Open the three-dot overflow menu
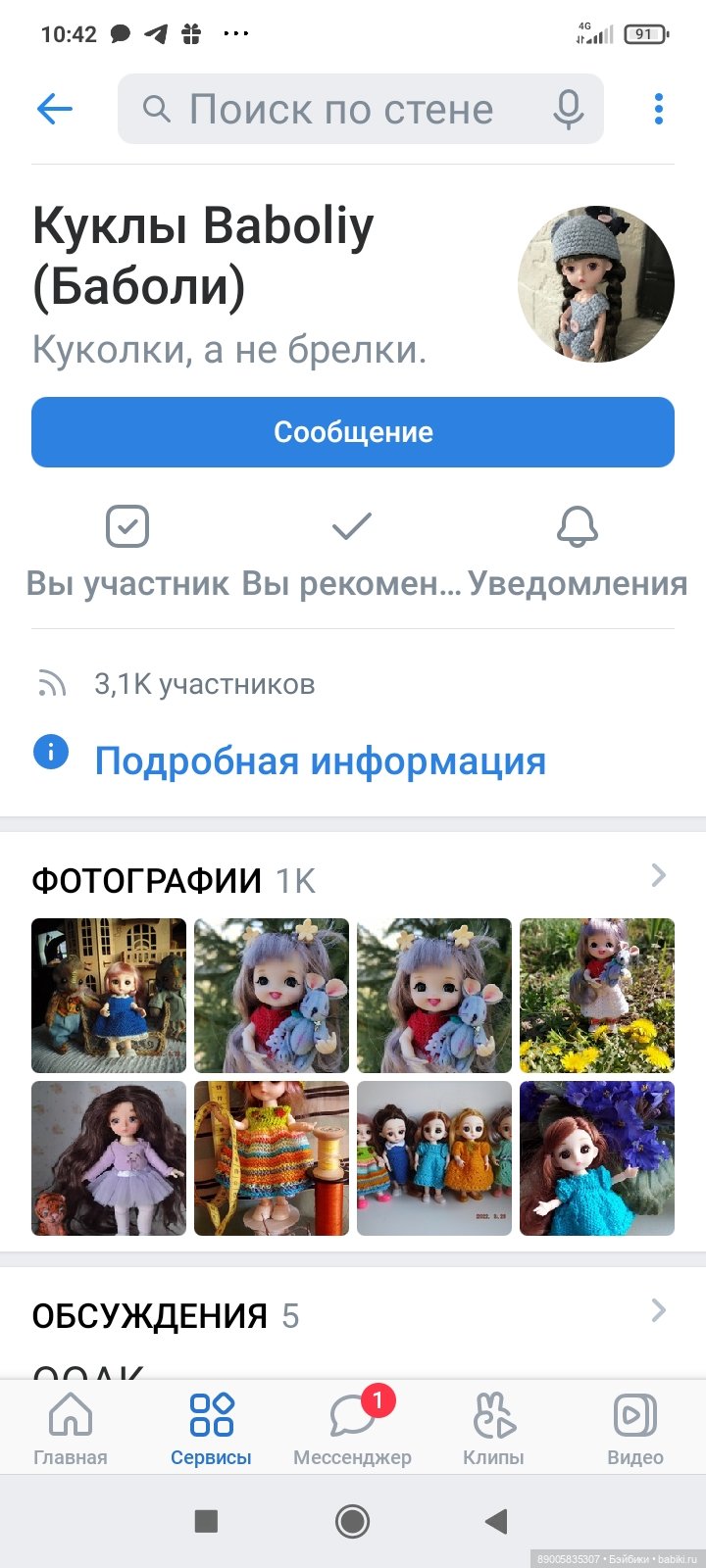The height and width of the screenshot is (1568, 706). [659, 109]
